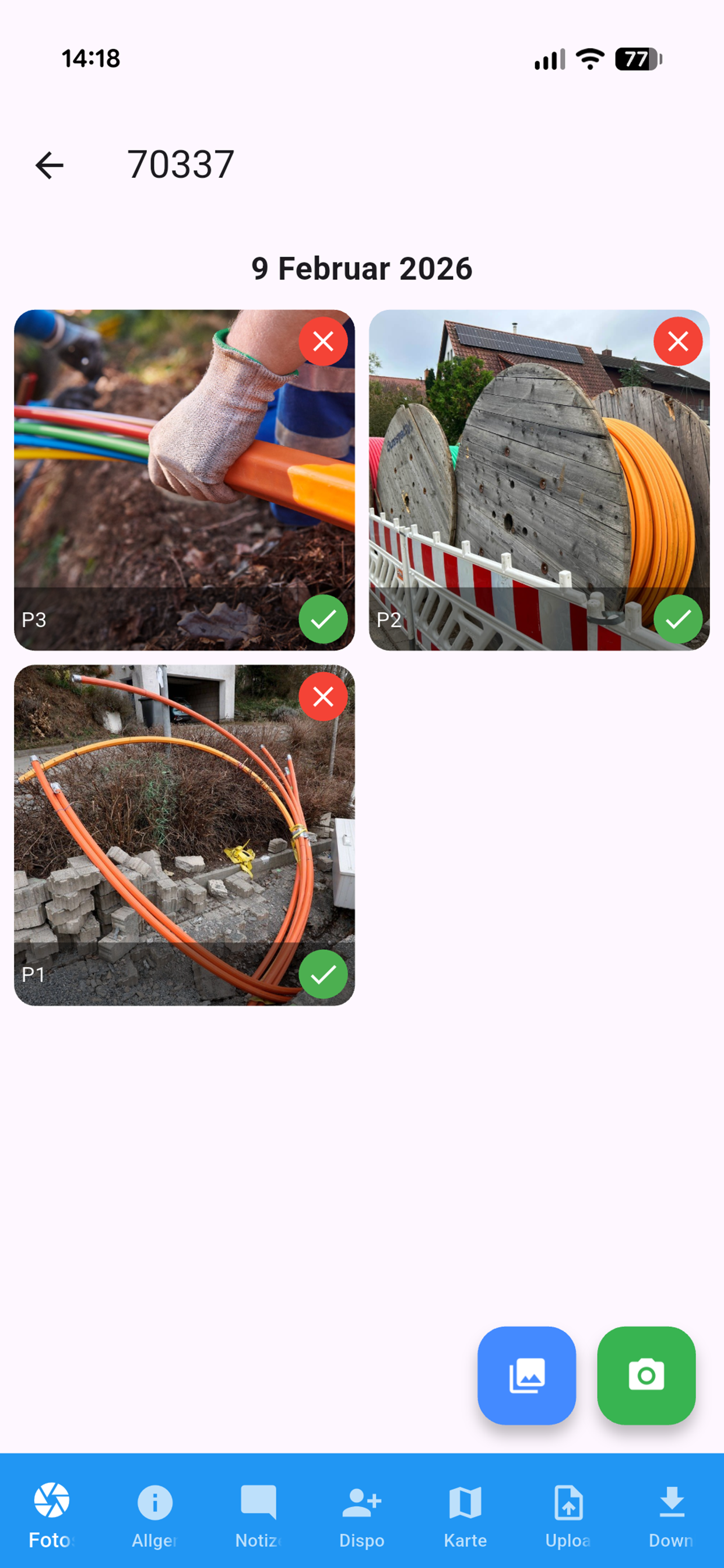Go to the Upload tab
Viewport: 724px width, 1568px height.
568,1513
